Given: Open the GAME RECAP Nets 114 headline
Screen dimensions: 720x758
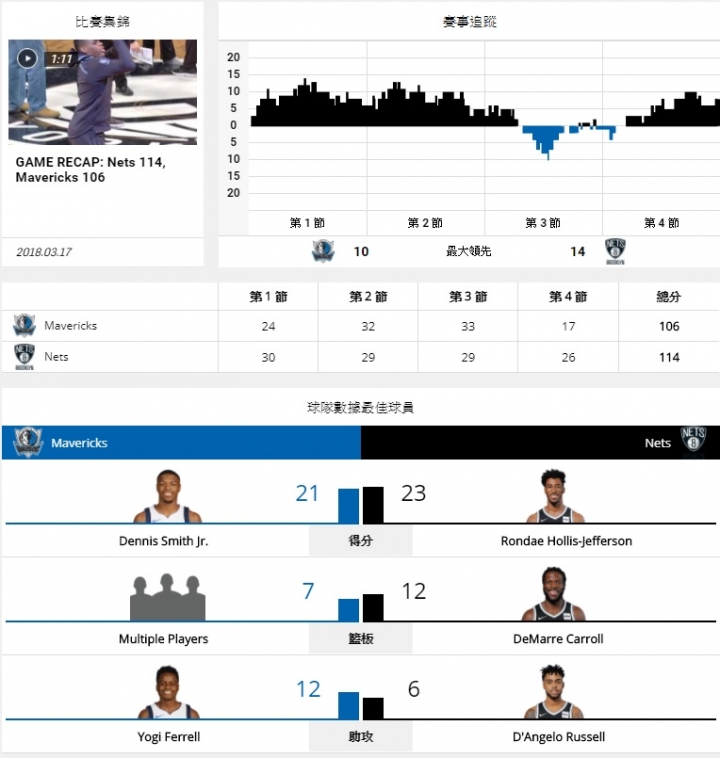Looking at the screenshot, I should pos(90,169).
